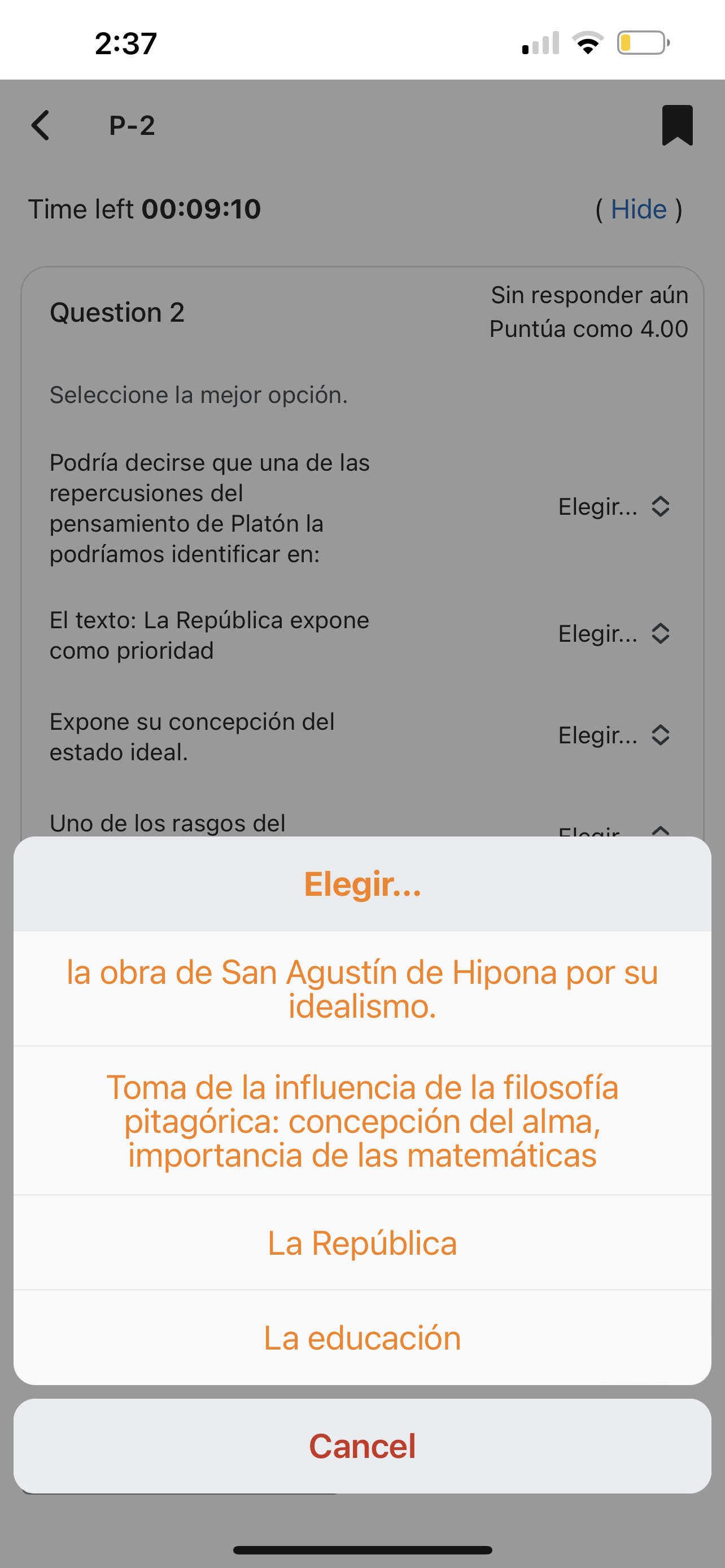The width and height of the screenshot is (725, 1568).
Task: Select the 'la obra de San Agustín' option
Action: pos(362,988)
